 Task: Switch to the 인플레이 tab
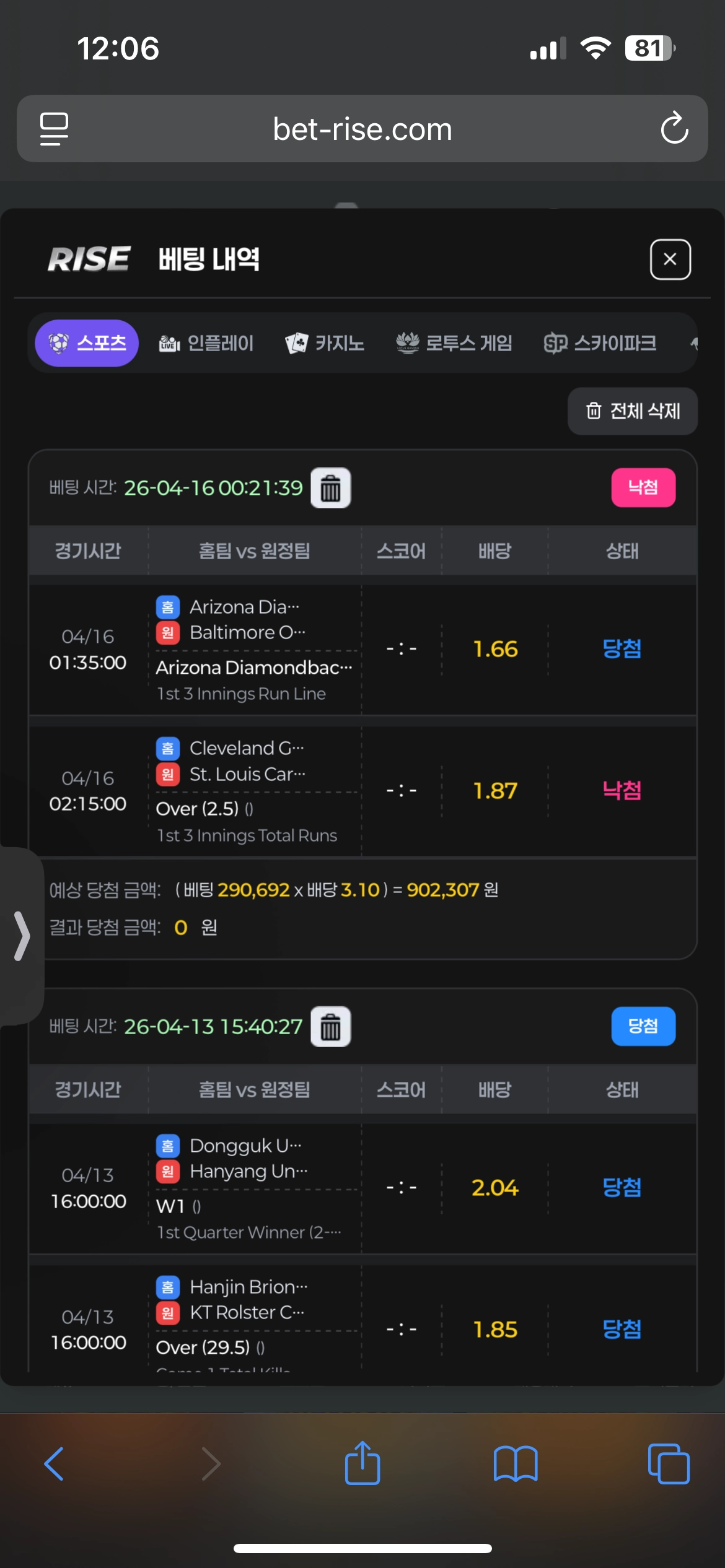click(x=206, y=343)
